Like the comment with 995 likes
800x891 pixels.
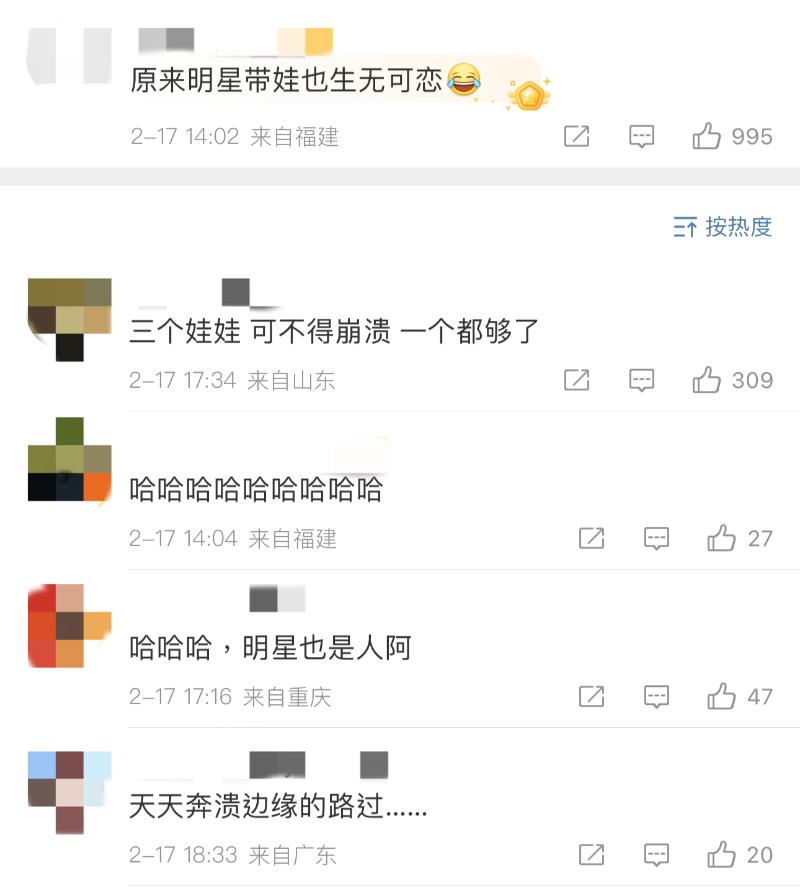(x=707, y=137)
